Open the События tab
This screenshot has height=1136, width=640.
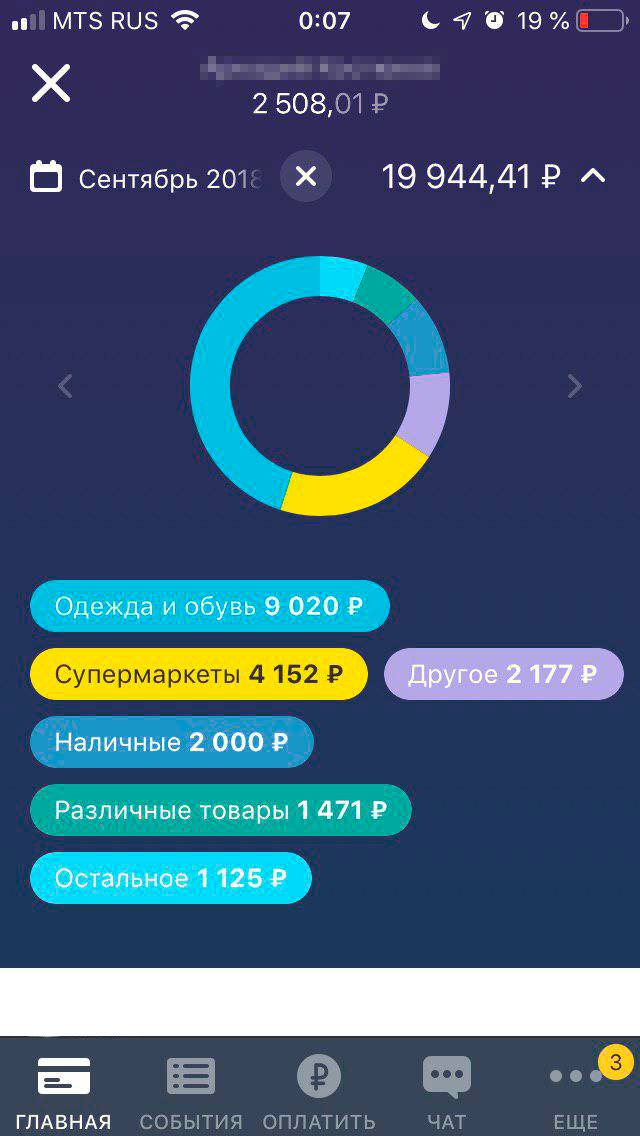click(191, 1093)
